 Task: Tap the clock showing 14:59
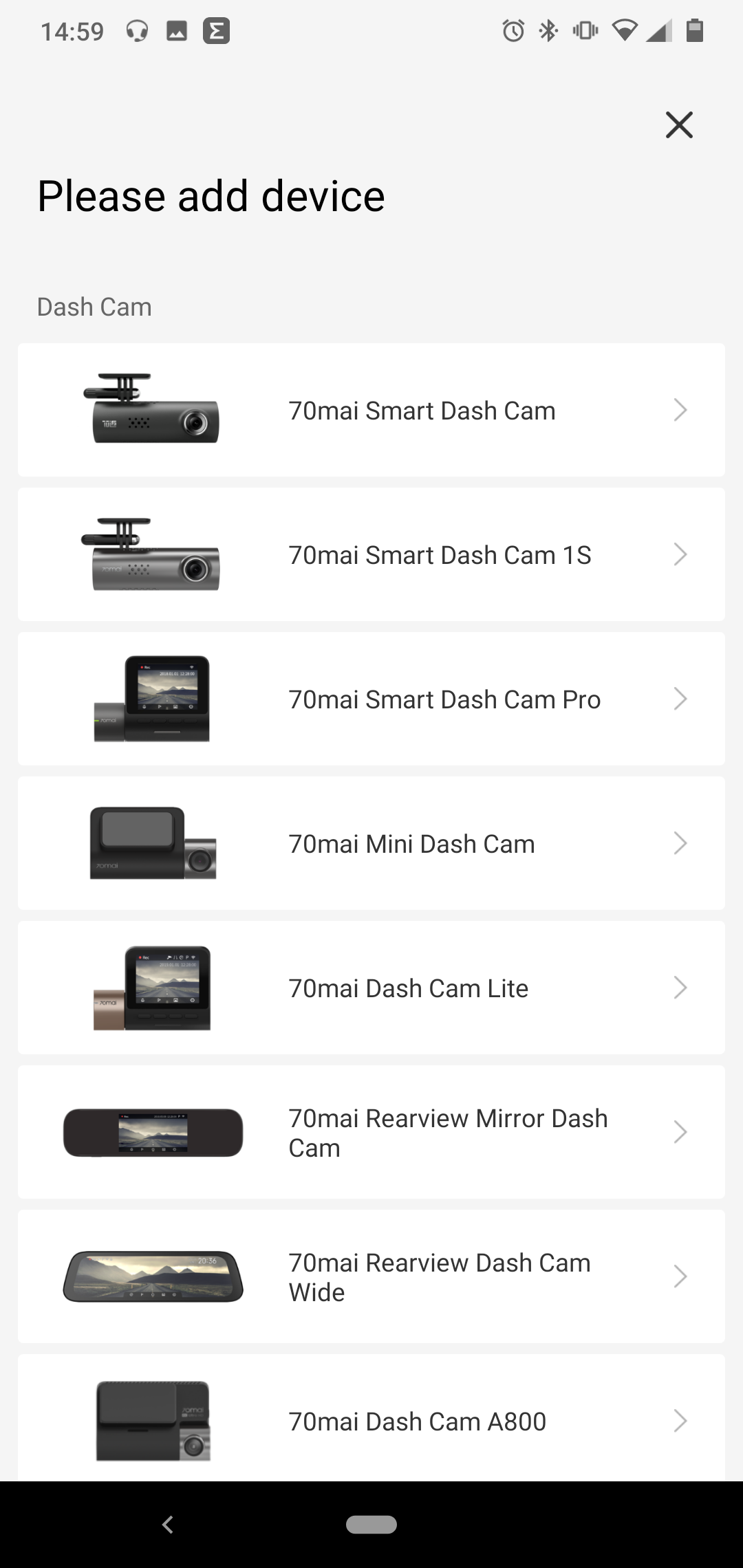pos(73,30)
